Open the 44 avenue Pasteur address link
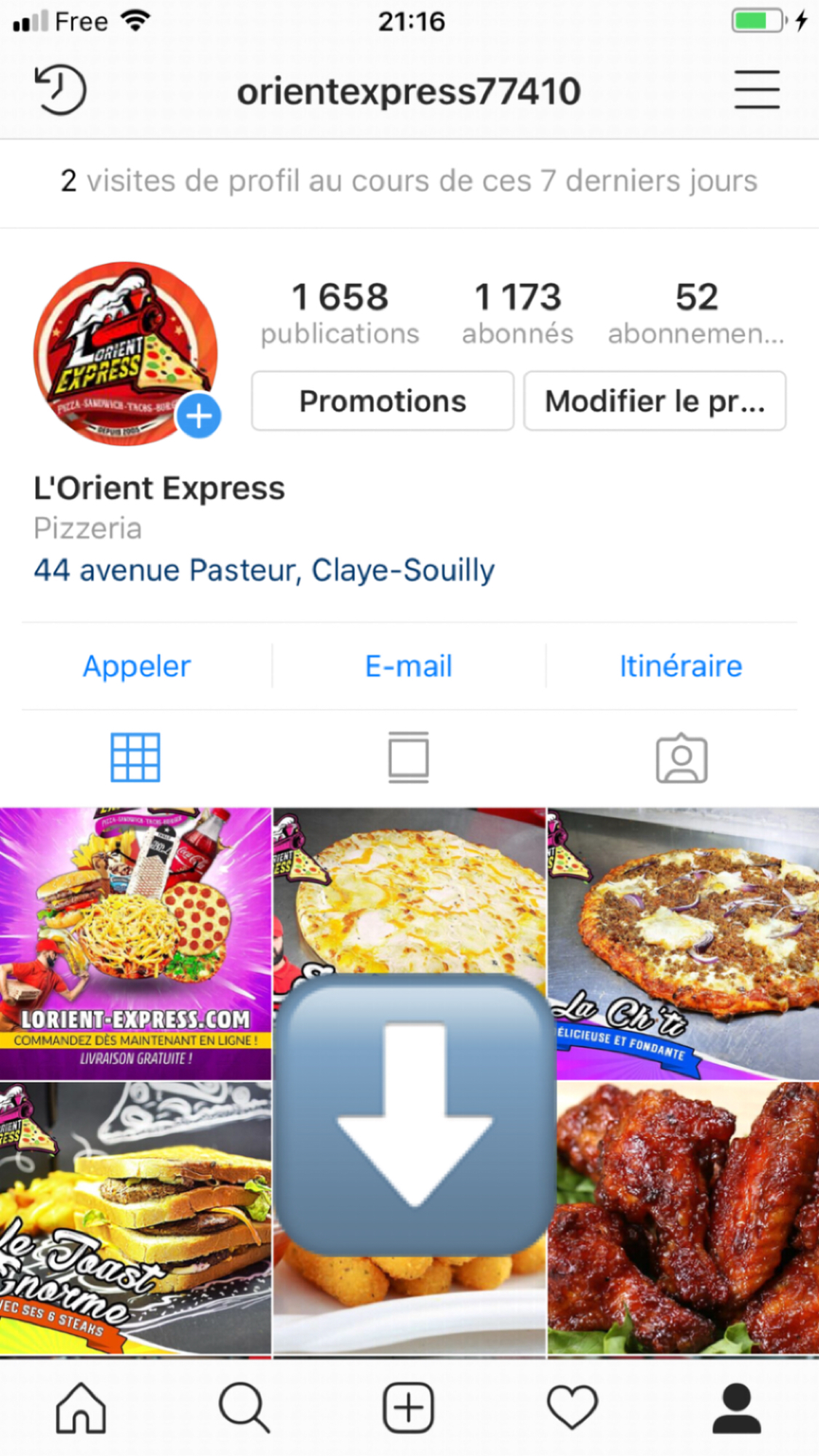Viewport: 819px width, 1456px height. click(264, 571)
